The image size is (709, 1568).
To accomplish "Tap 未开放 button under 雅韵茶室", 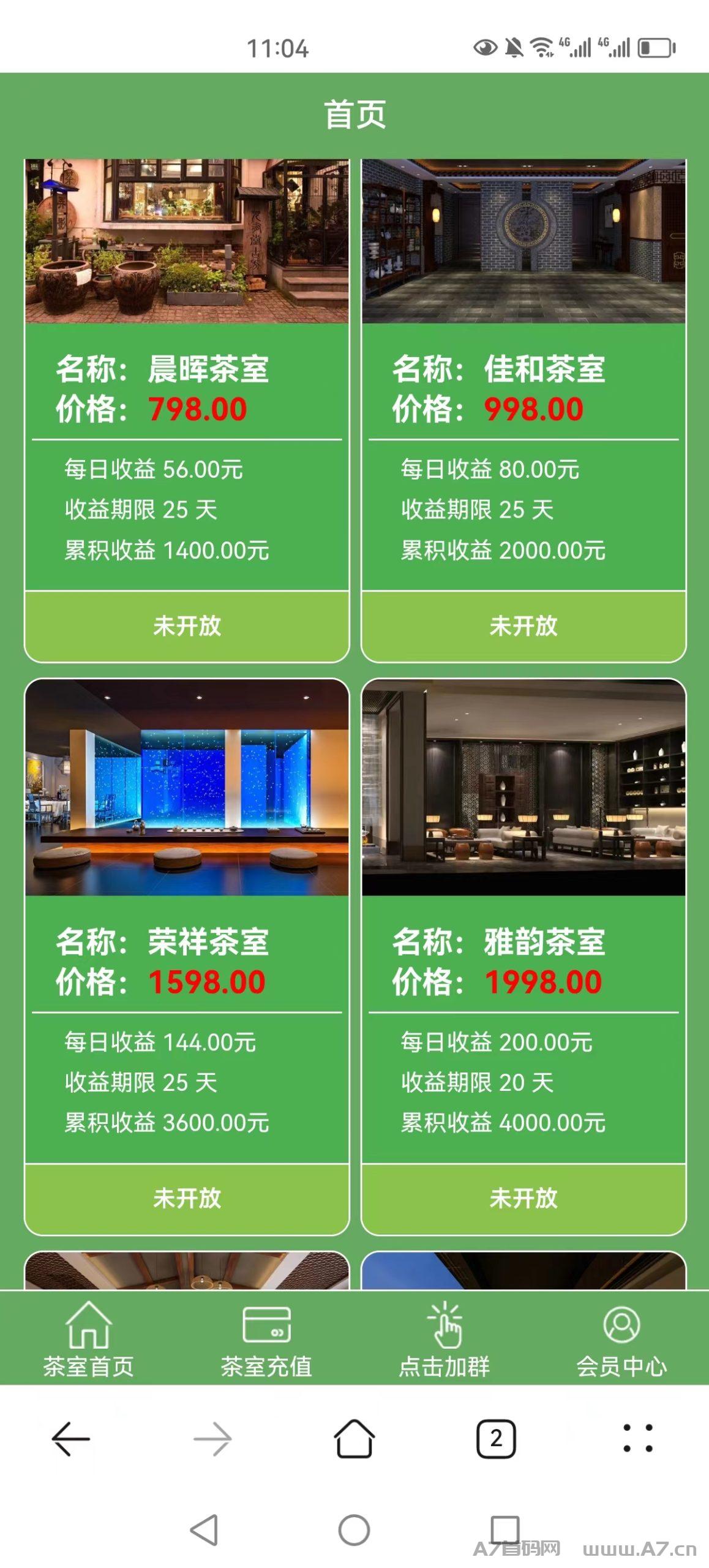I will point(523,1199).
